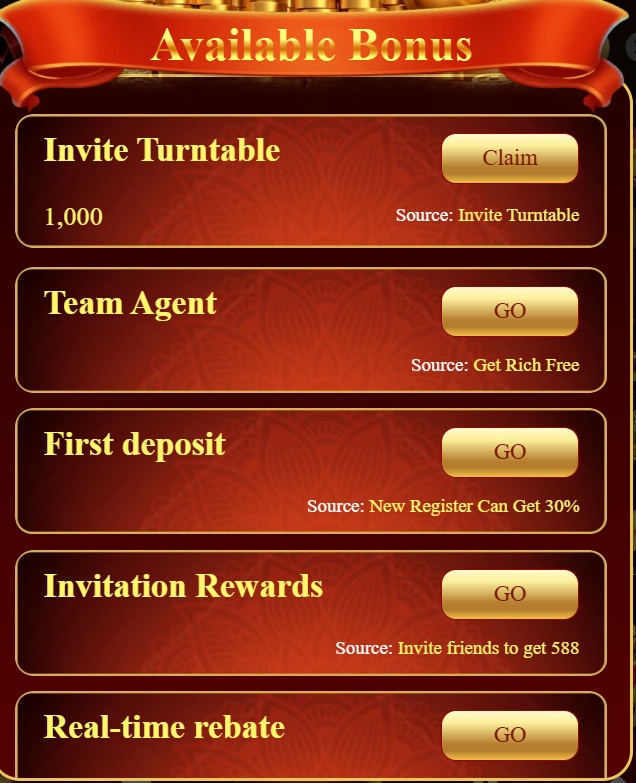Go to the First deposit bonus
The width and height of the screenshot is (636, 783).
[510, 452]
